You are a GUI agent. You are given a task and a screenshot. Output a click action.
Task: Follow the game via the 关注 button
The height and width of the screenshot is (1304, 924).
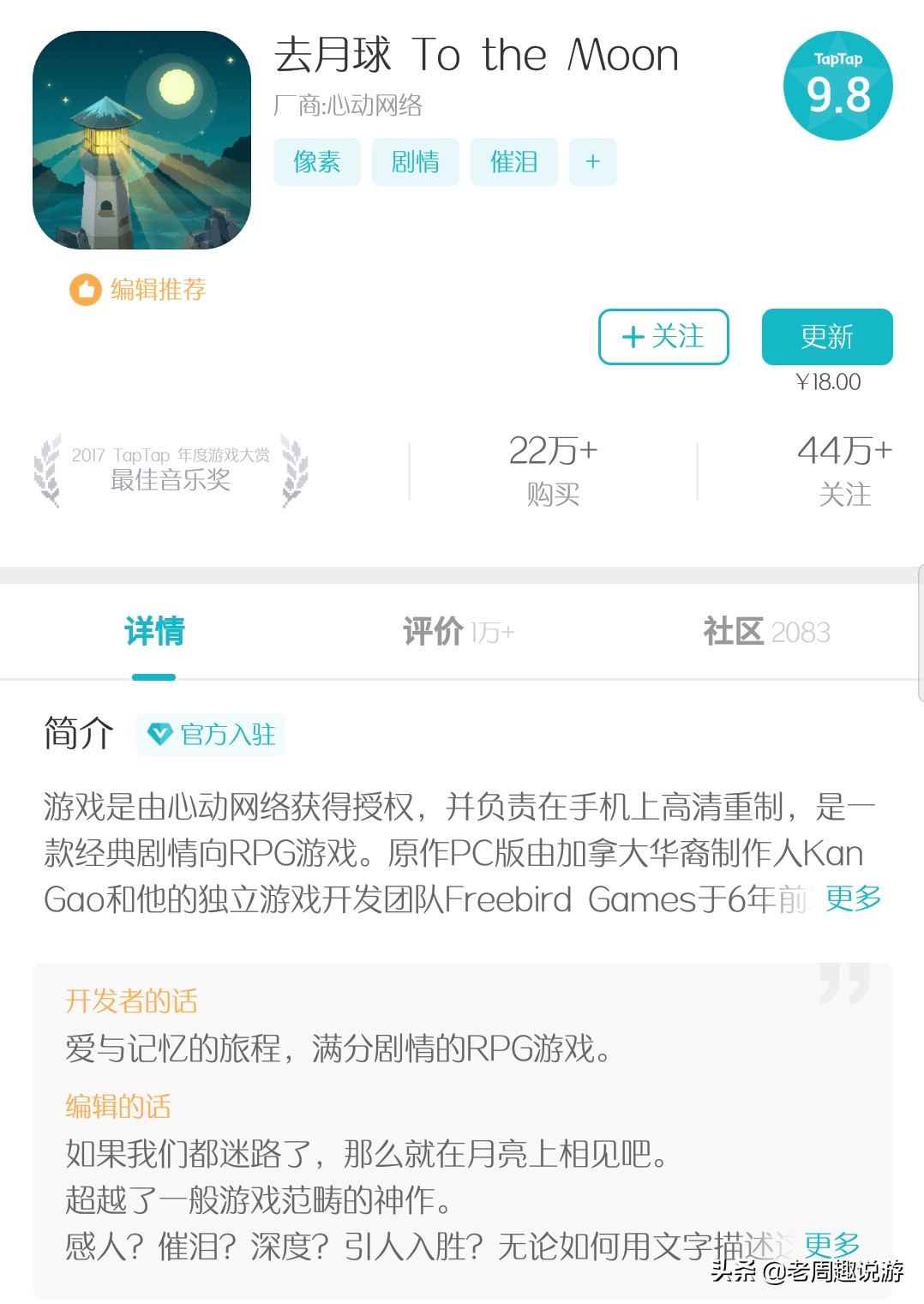pyautogui.click(x=663, y=337)
